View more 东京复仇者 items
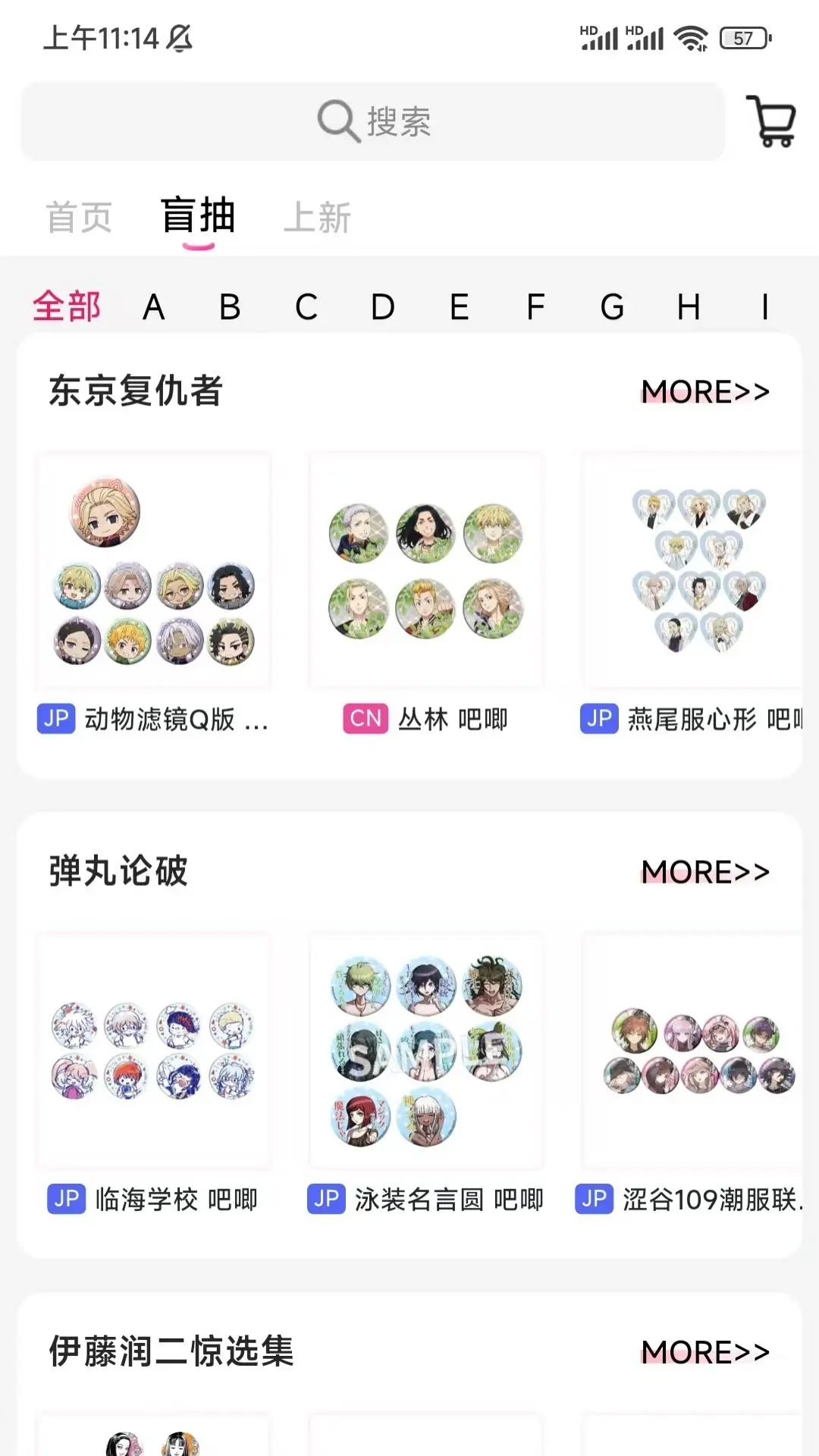Image resolution: width=819 pixels, height=1456 pixels. point(705,392)
